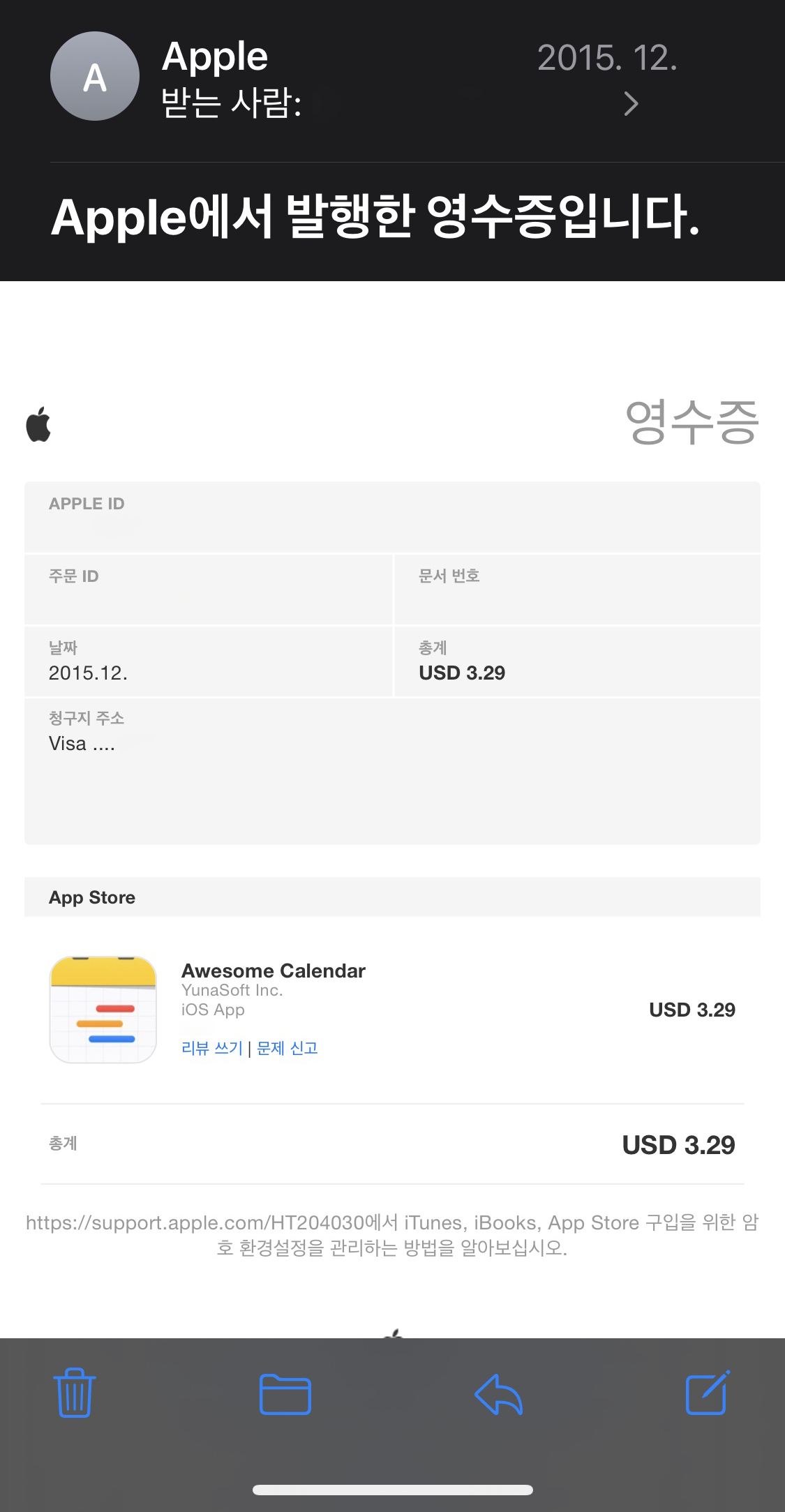Tap the sender avatar circle labeled A

[94, 77]
